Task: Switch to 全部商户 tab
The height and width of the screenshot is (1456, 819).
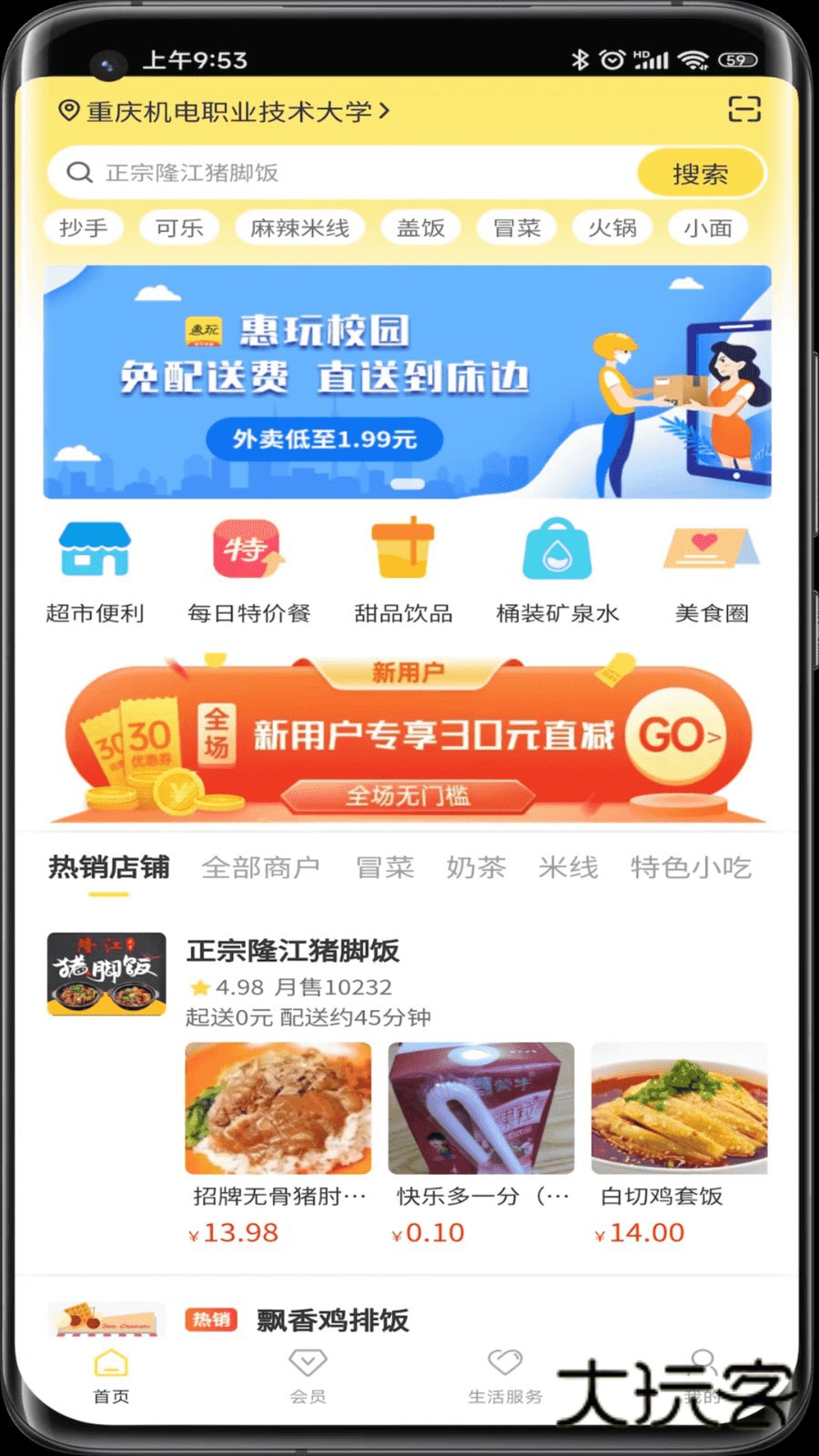Action: pyautogui.click(x=260, y=867)
